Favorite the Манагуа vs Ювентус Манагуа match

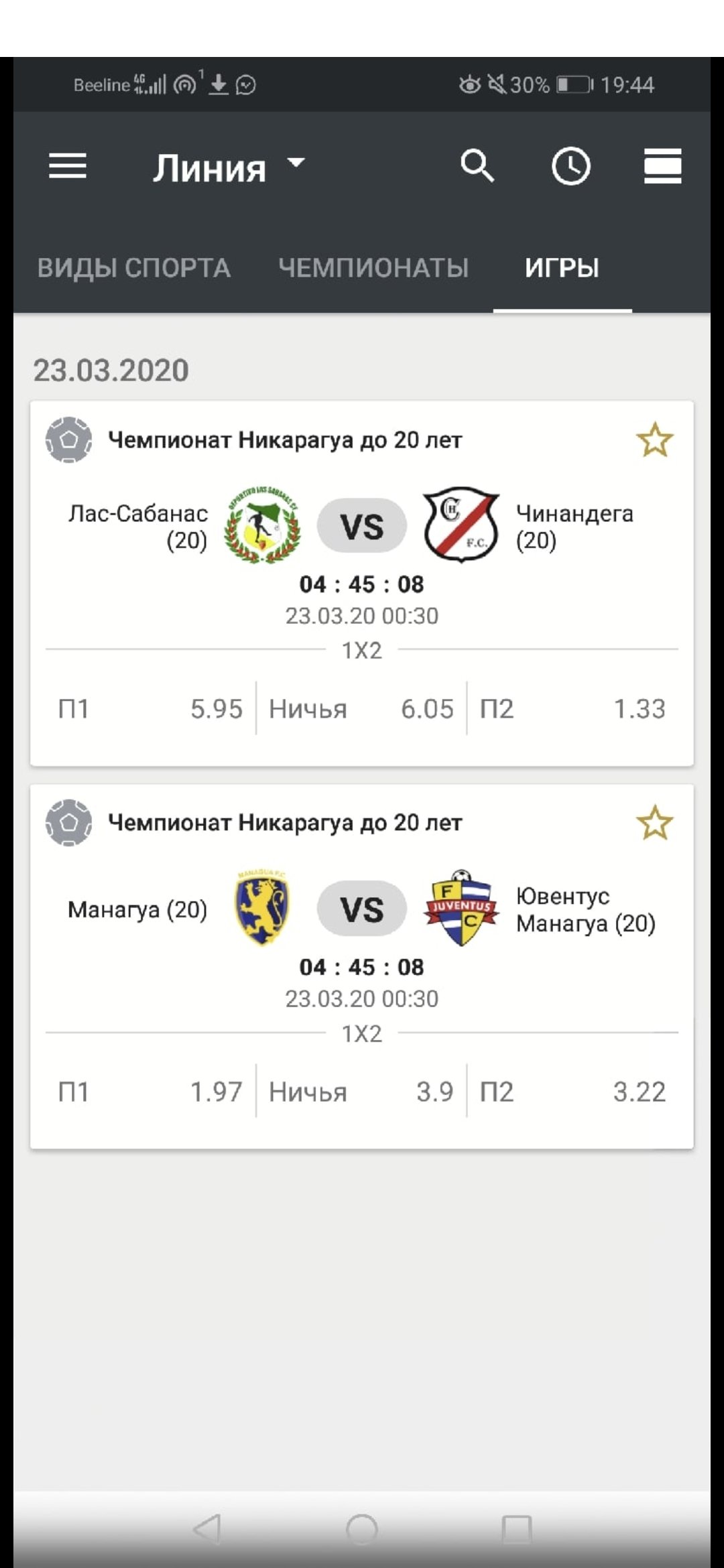click(654, 823)
